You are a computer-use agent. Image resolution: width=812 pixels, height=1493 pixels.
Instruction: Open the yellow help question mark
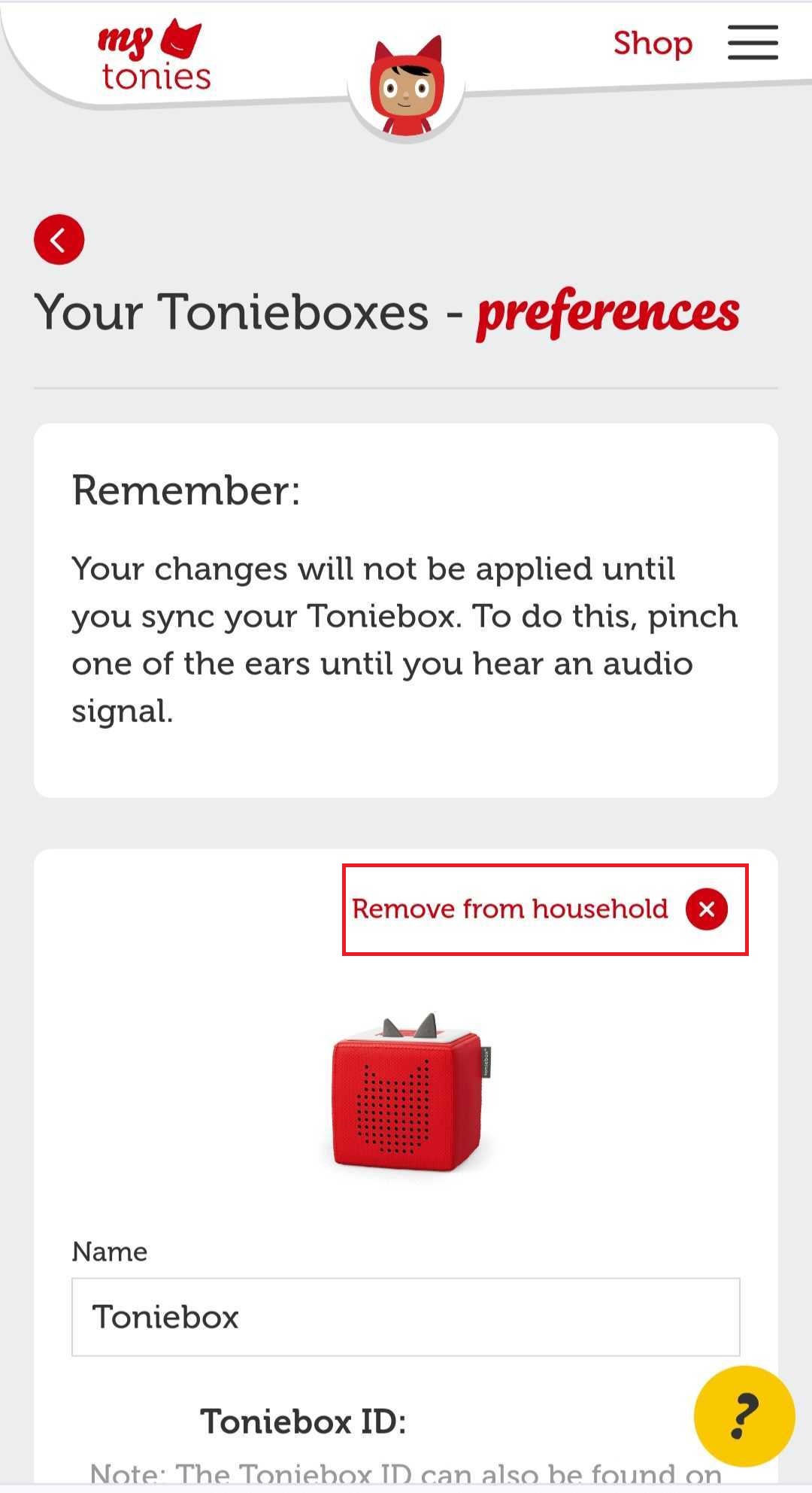[x=744, y=1416]
